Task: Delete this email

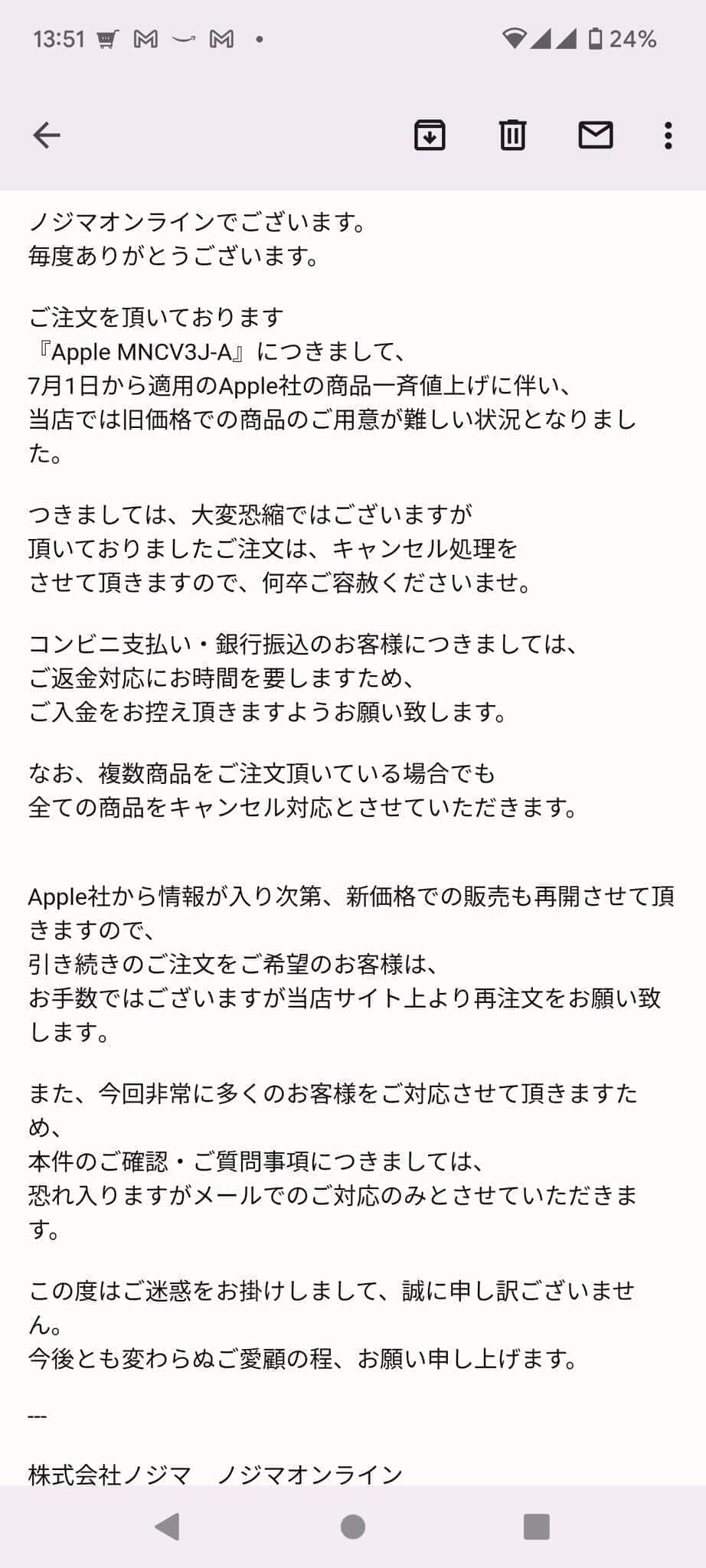Action: click(512, 136)
